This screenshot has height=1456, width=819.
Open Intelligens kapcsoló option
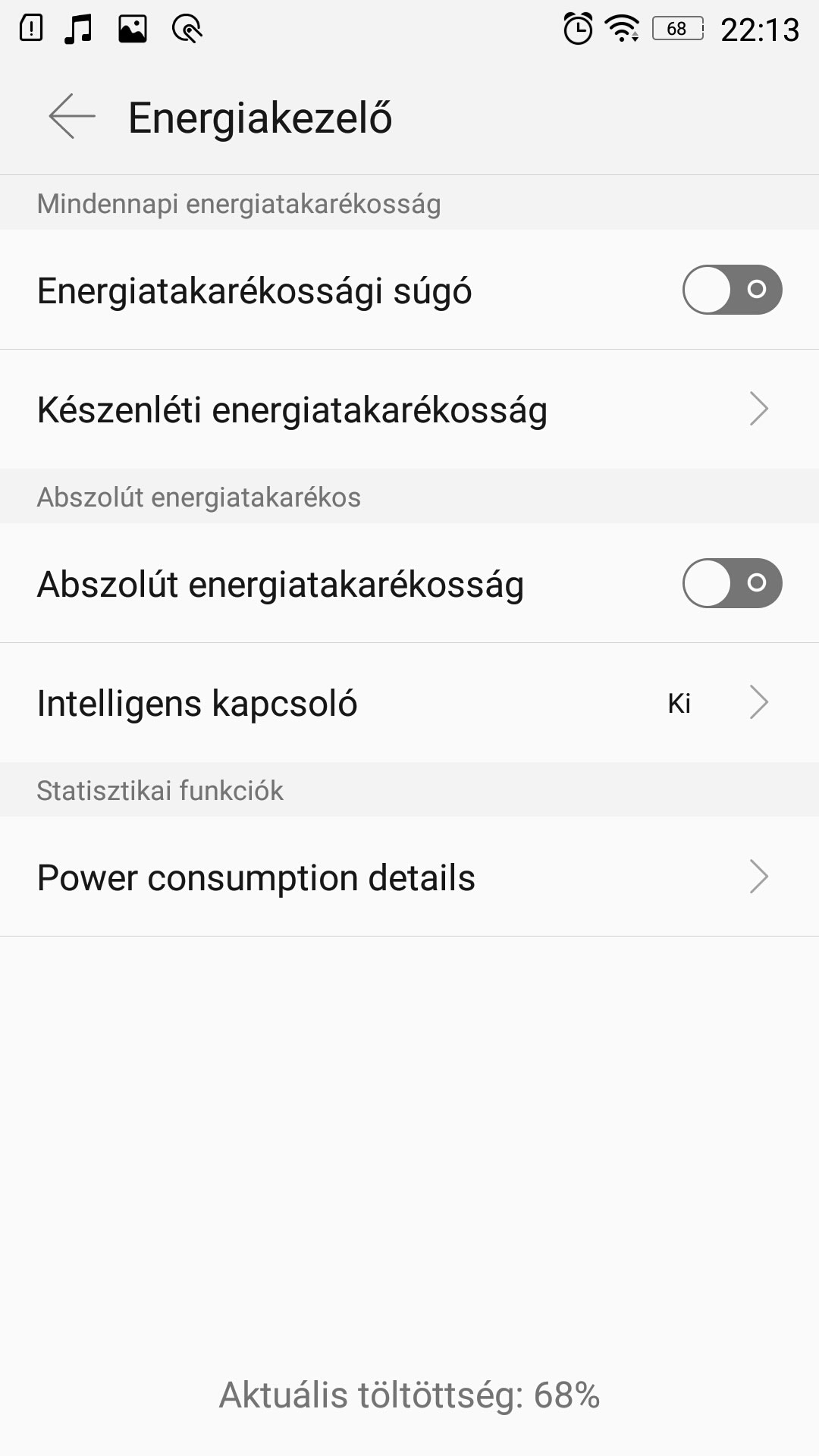[409, 703]
